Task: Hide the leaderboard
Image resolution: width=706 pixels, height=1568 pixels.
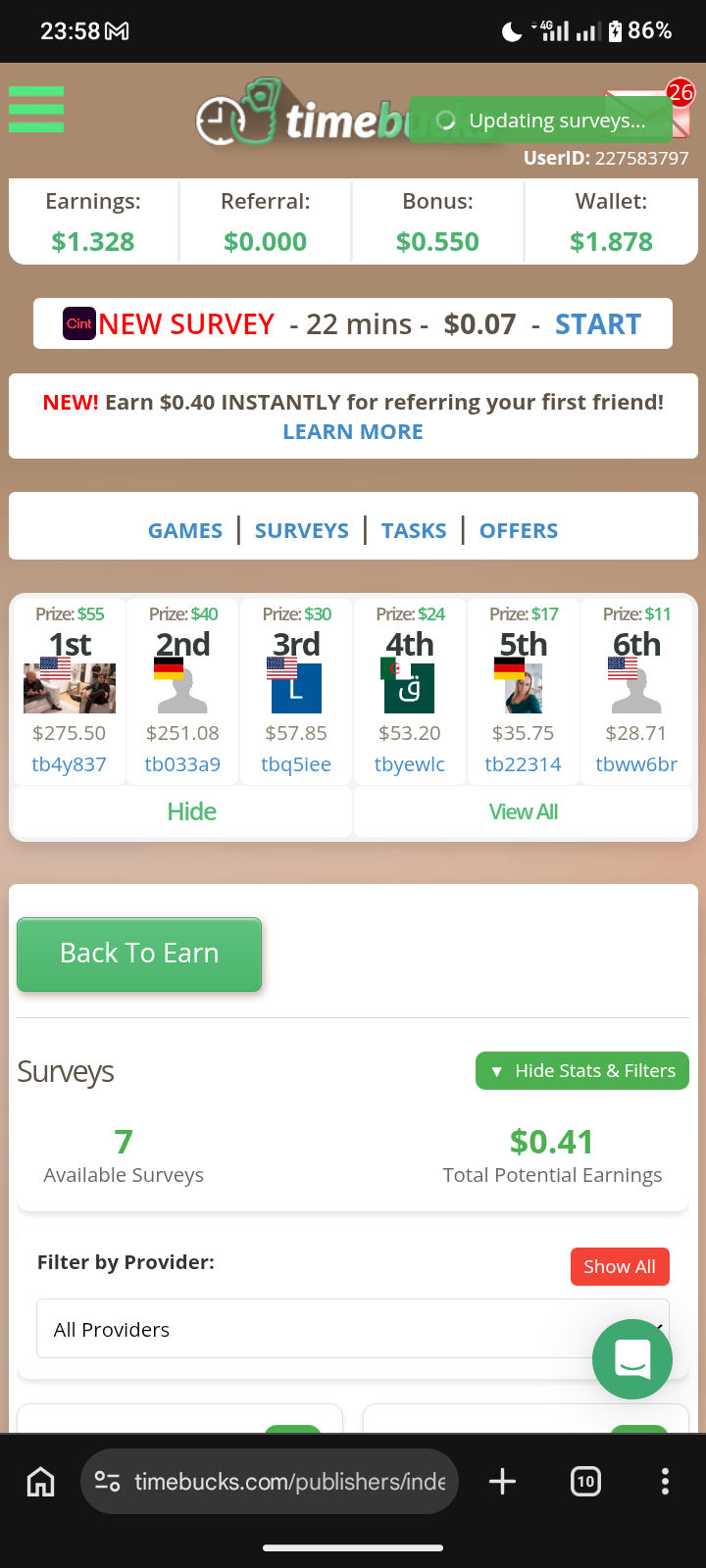Action: pos(191,811)
